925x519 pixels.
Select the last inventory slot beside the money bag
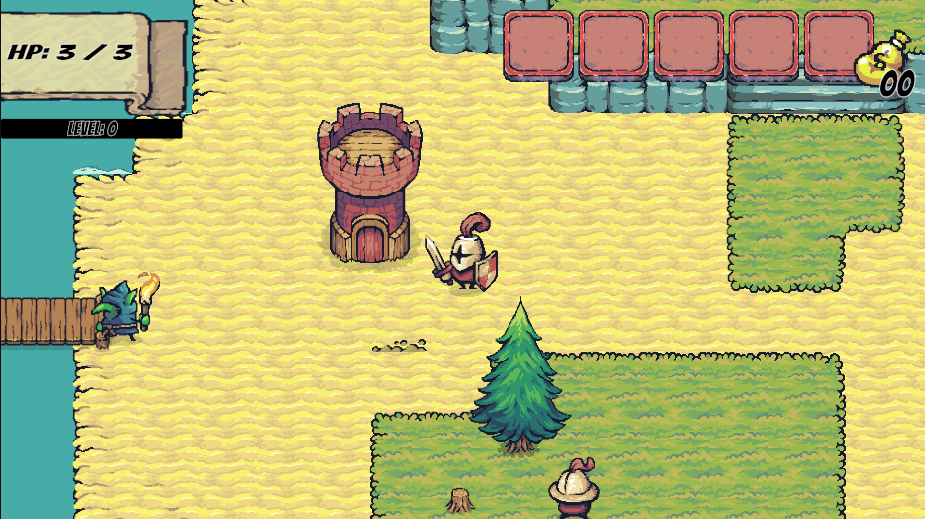[x=836, y=44]
